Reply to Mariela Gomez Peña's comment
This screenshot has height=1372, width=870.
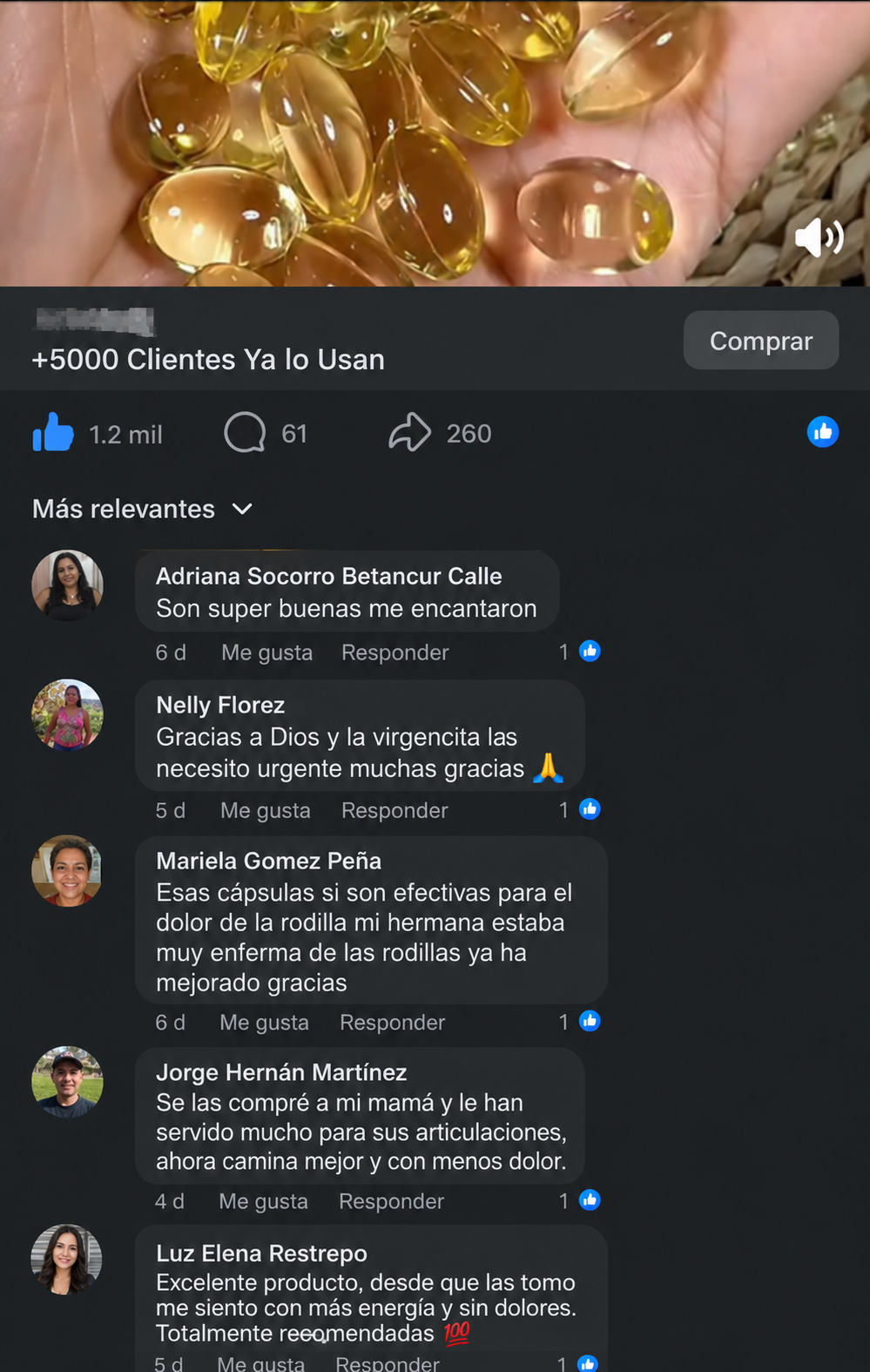click(x=392, y=1022)
